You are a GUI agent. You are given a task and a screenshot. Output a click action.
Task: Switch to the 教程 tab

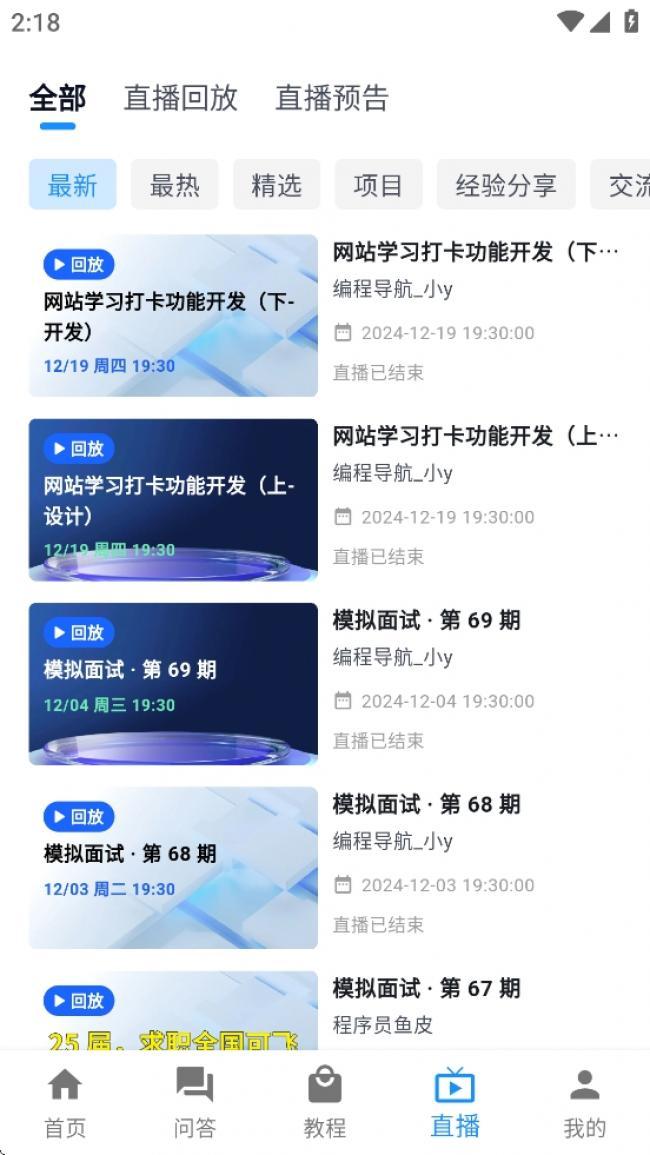(324, 1103)
